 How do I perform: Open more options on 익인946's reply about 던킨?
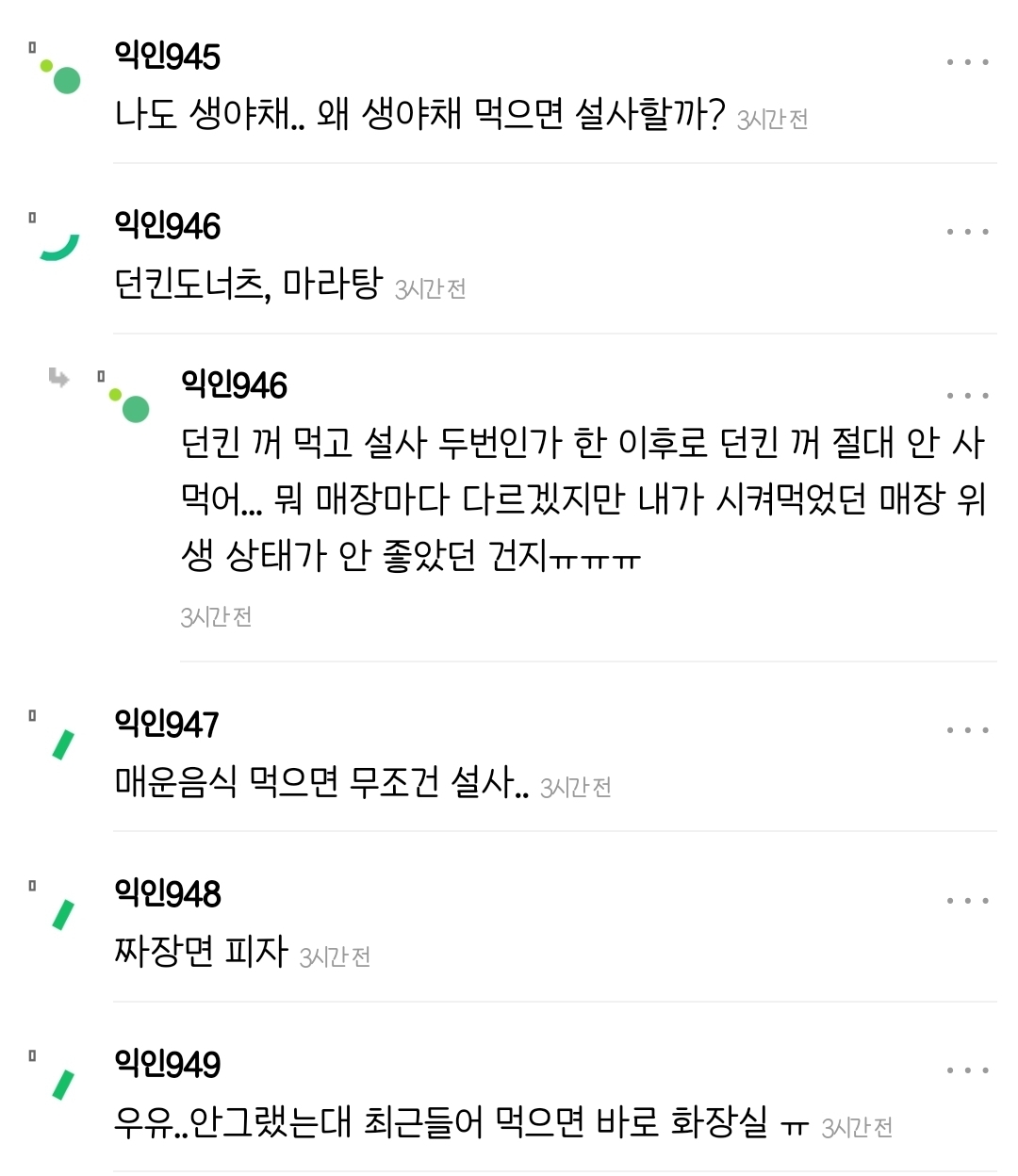[x=968, y=396]
